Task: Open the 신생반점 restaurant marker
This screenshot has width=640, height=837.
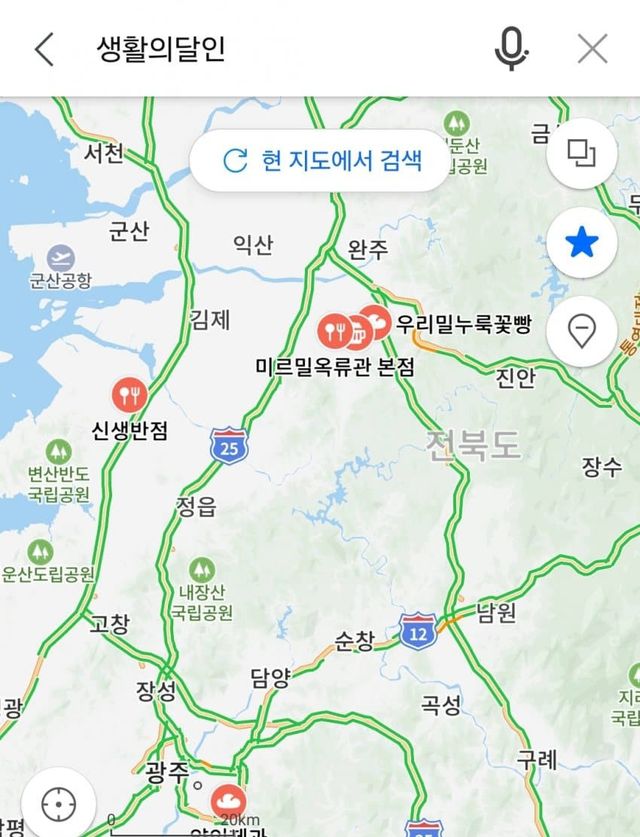Action: 128,394
